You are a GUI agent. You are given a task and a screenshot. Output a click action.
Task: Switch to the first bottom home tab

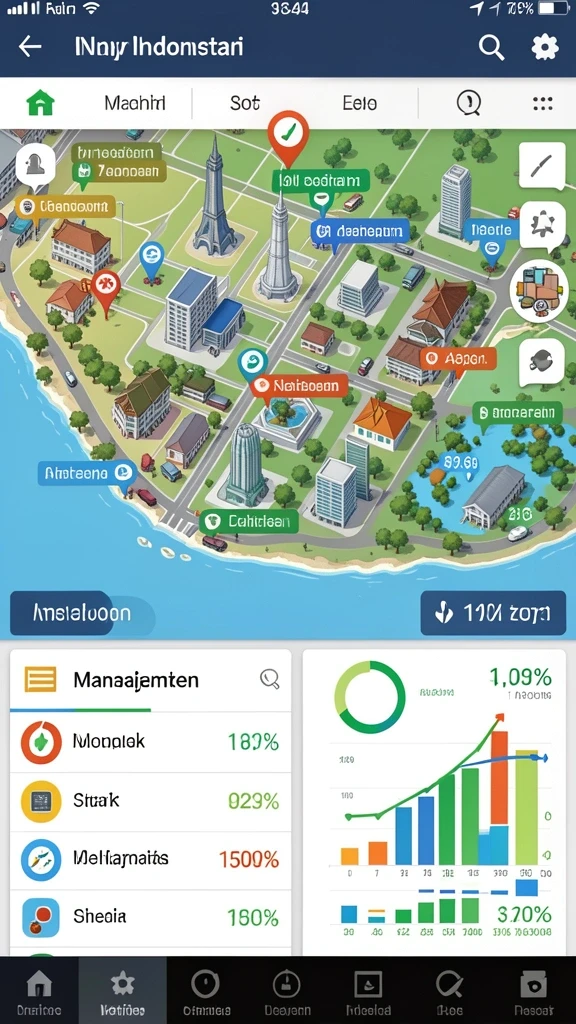[39, 990]
